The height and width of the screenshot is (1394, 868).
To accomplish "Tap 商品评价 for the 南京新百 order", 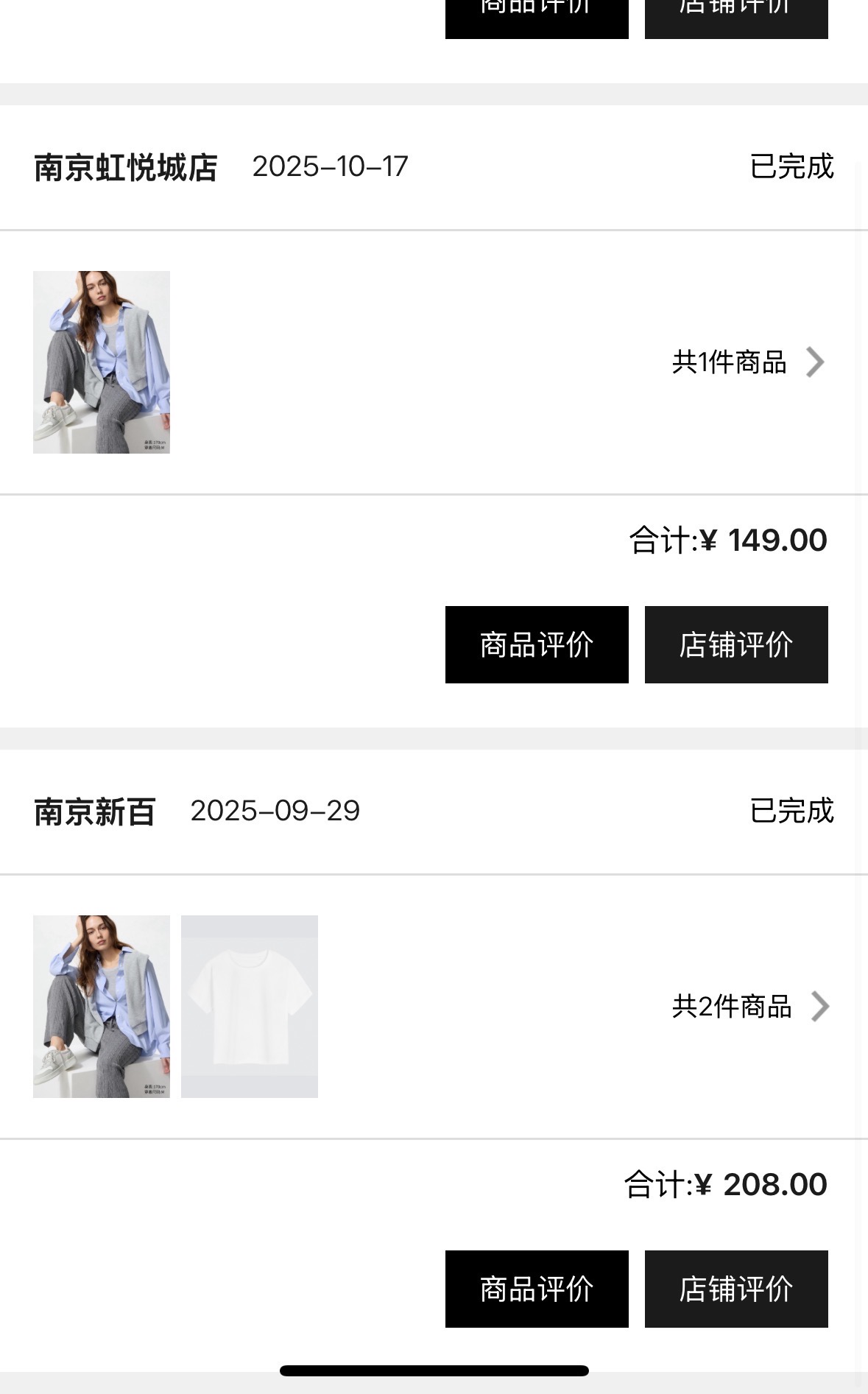I will point(537,1289).
